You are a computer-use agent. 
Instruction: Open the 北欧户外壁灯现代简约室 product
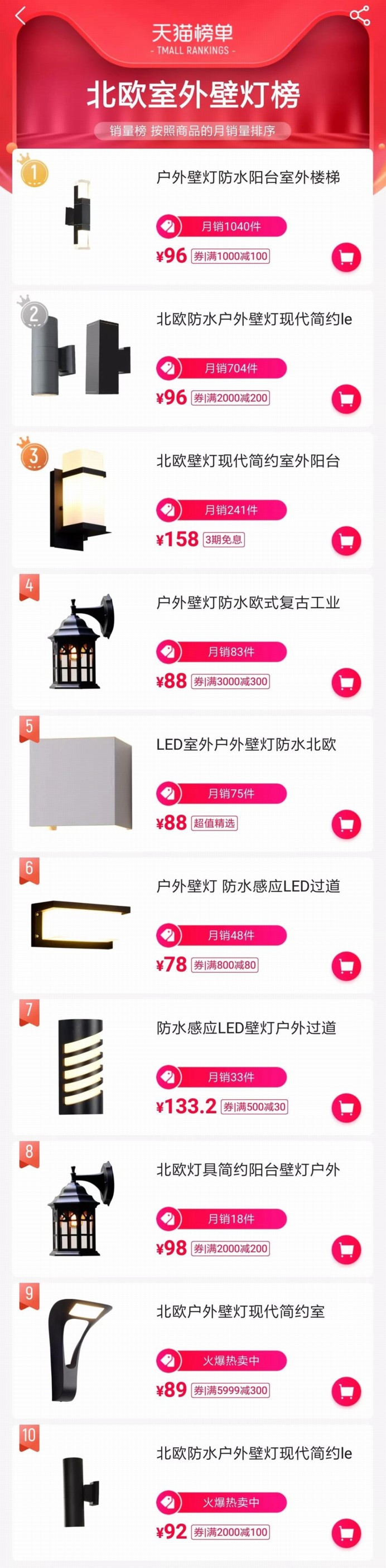pyautogui.click(x=240, y=1312)
